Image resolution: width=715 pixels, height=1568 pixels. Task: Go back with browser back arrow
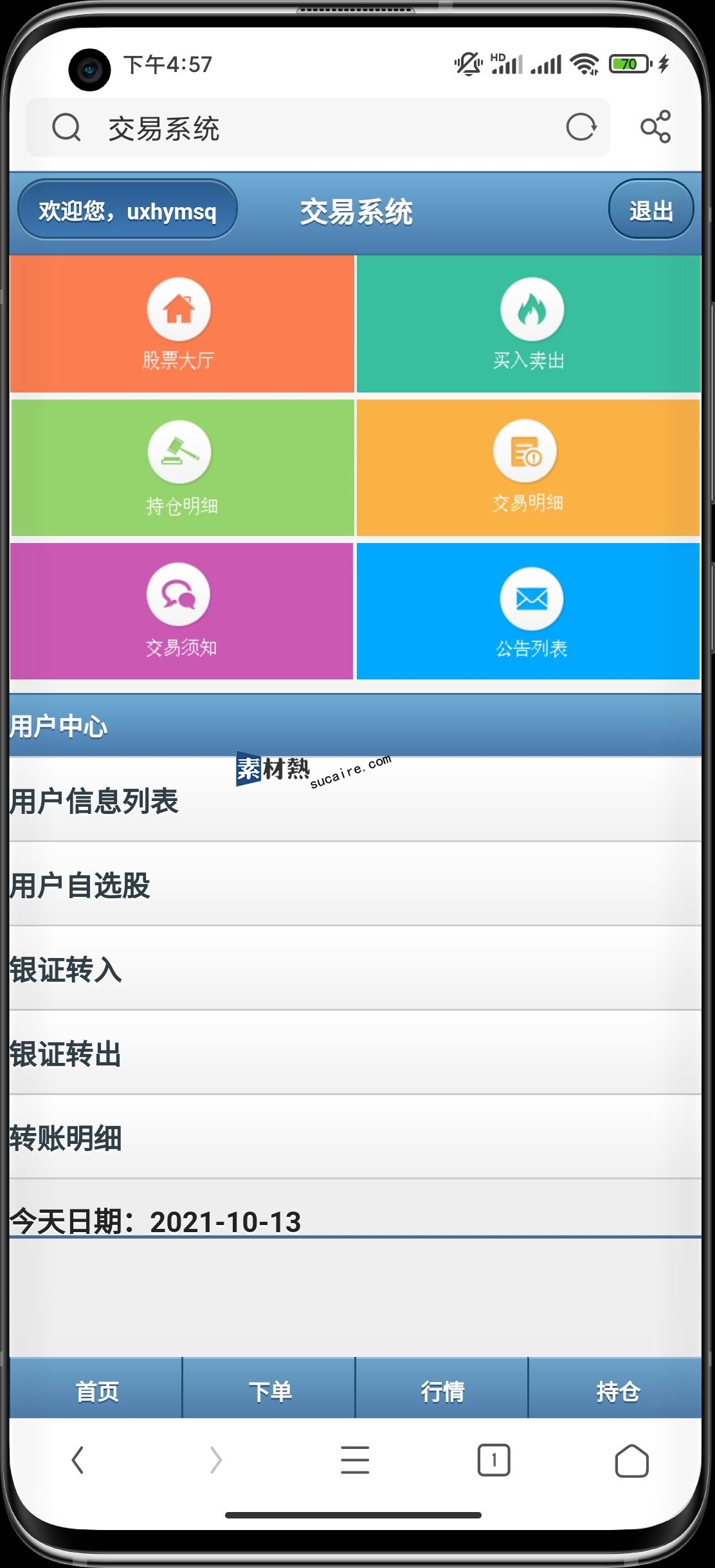tap(78, 1461)
